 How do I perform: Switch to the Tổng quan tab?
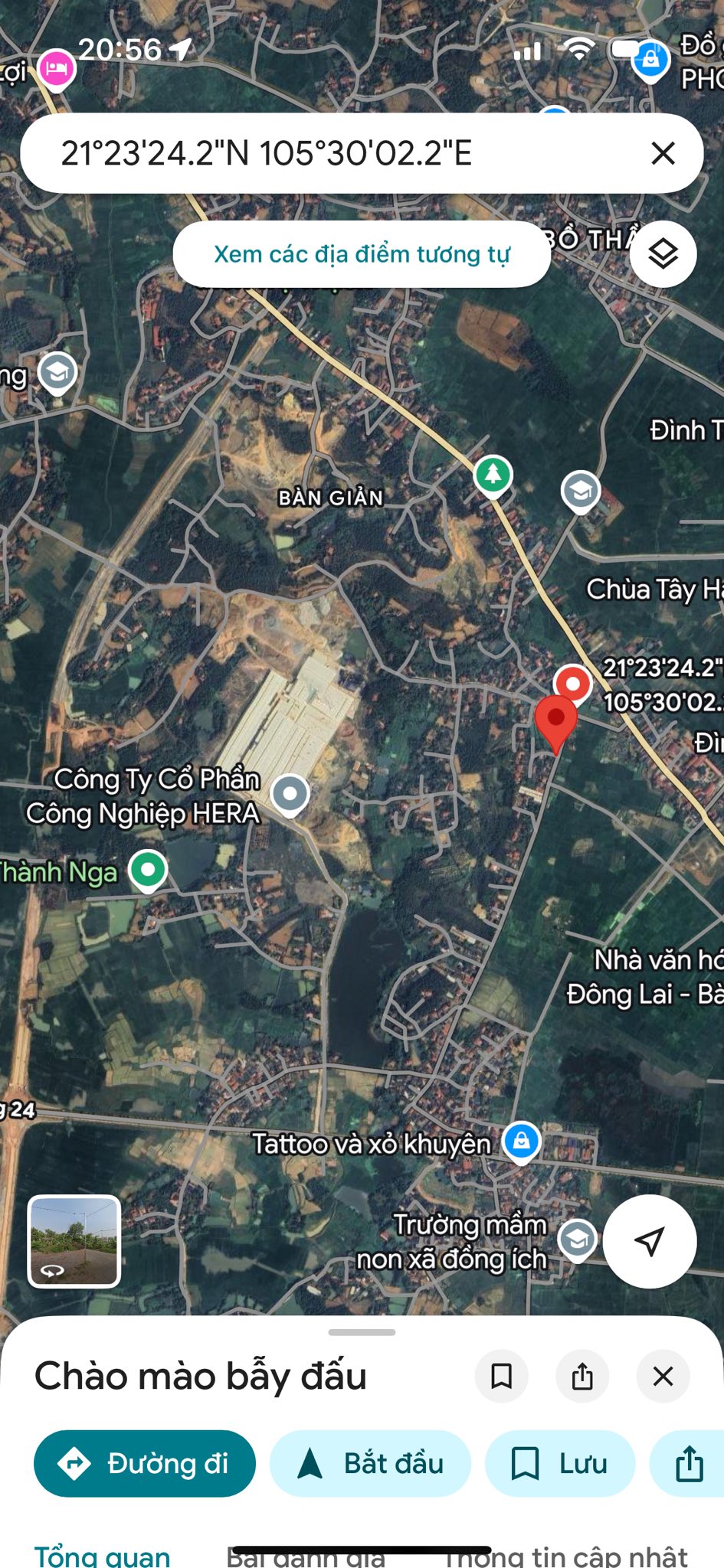102,1556
